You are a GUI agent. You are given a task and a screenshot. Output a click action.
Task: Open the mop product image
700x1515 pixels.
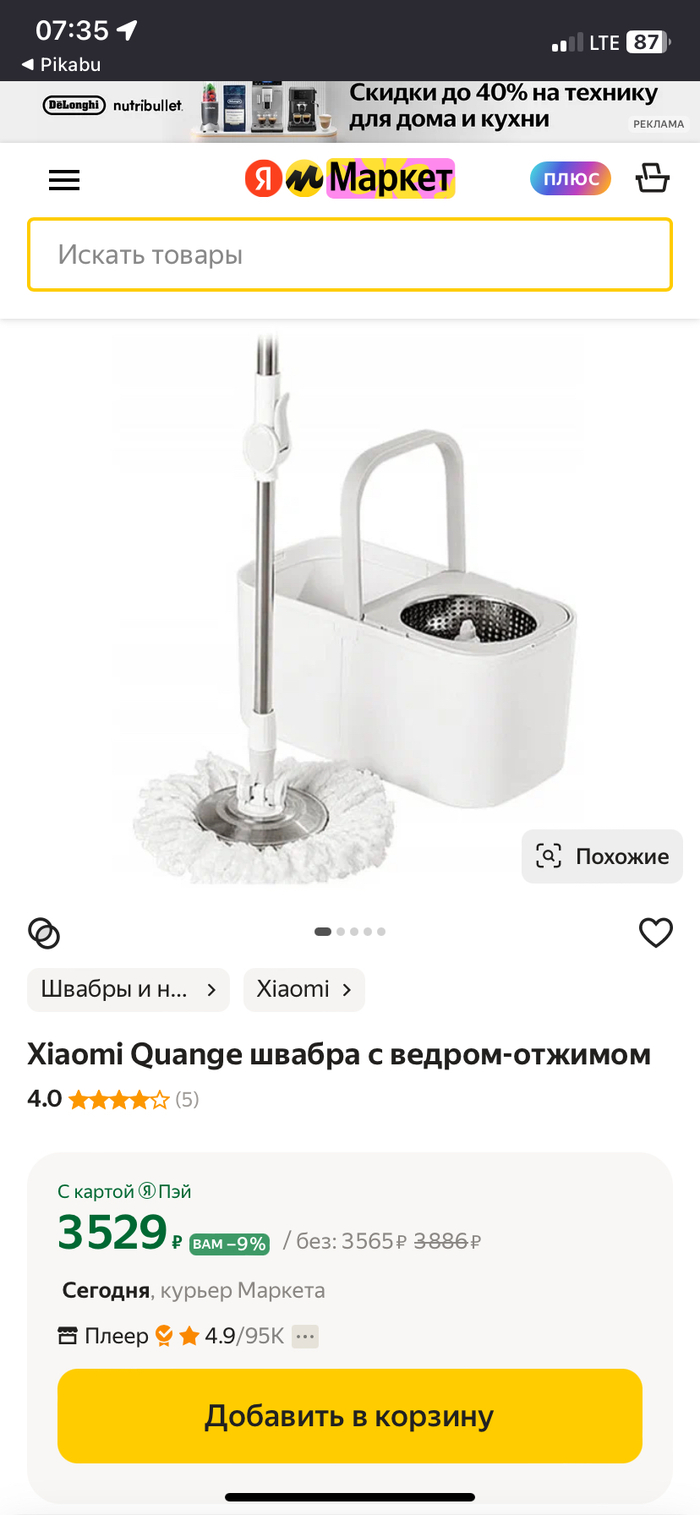click(349, 610)
